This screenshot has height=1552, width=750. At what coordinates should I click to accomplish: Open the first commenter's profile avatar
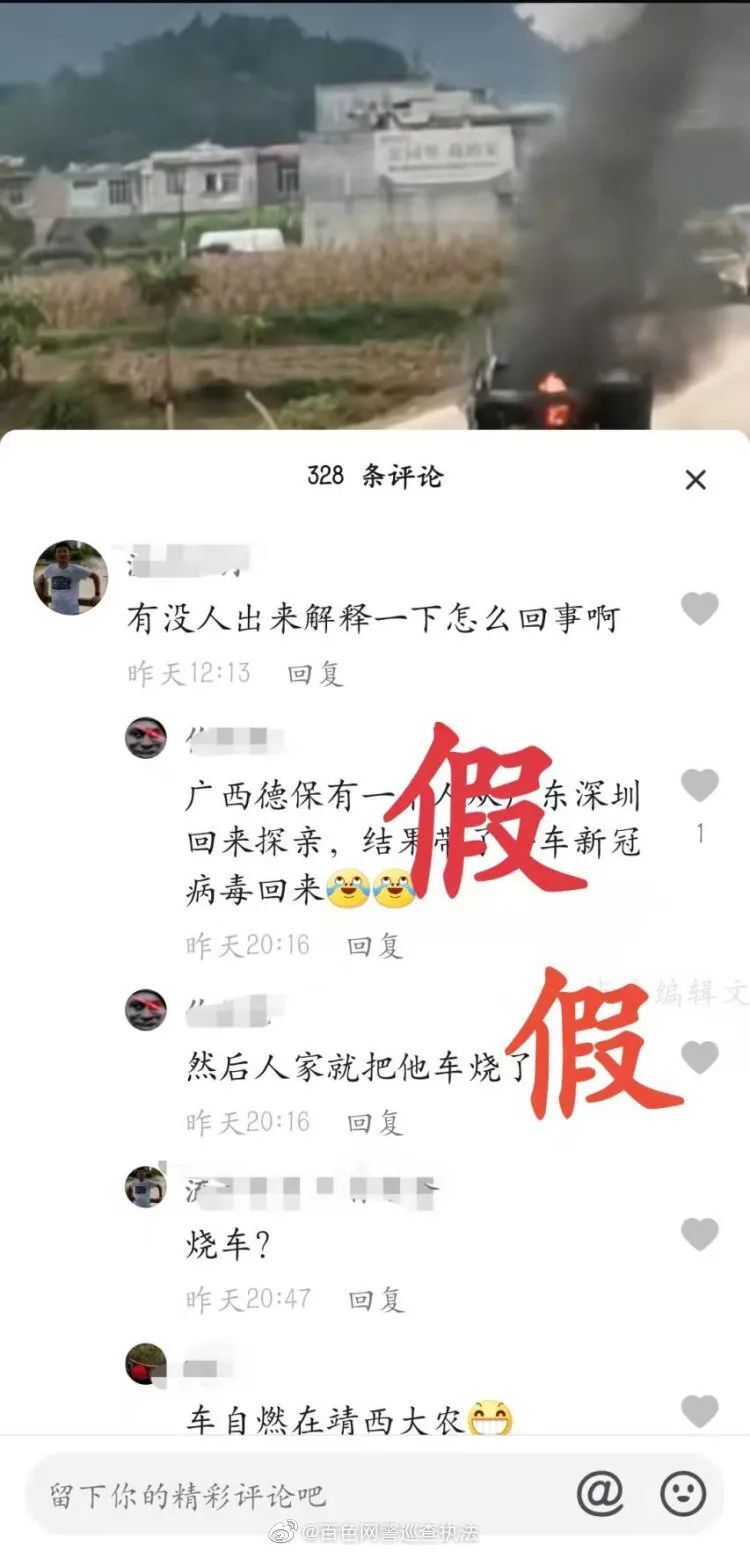[x=70, y=578]
